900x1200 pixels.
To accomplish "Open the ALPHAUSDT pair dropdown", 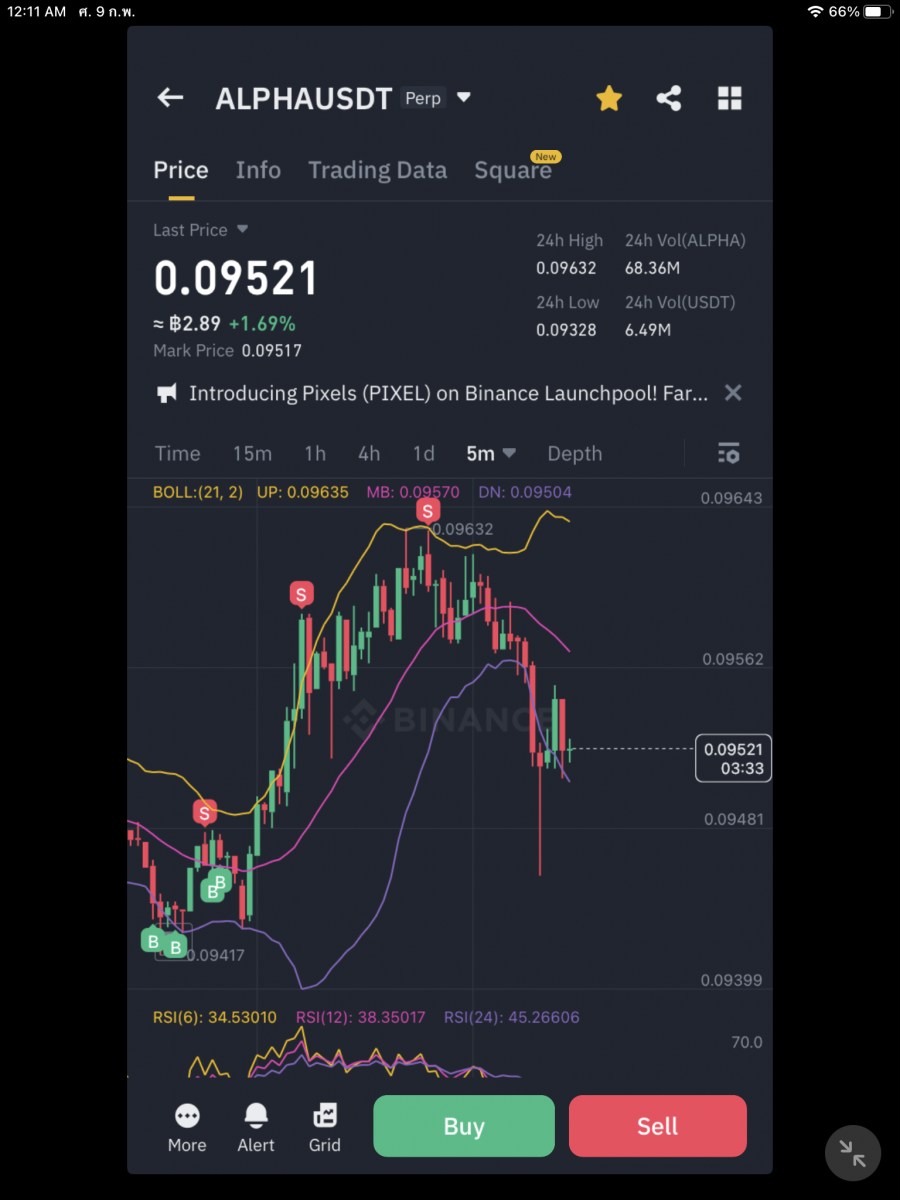I will coord(463,98).
